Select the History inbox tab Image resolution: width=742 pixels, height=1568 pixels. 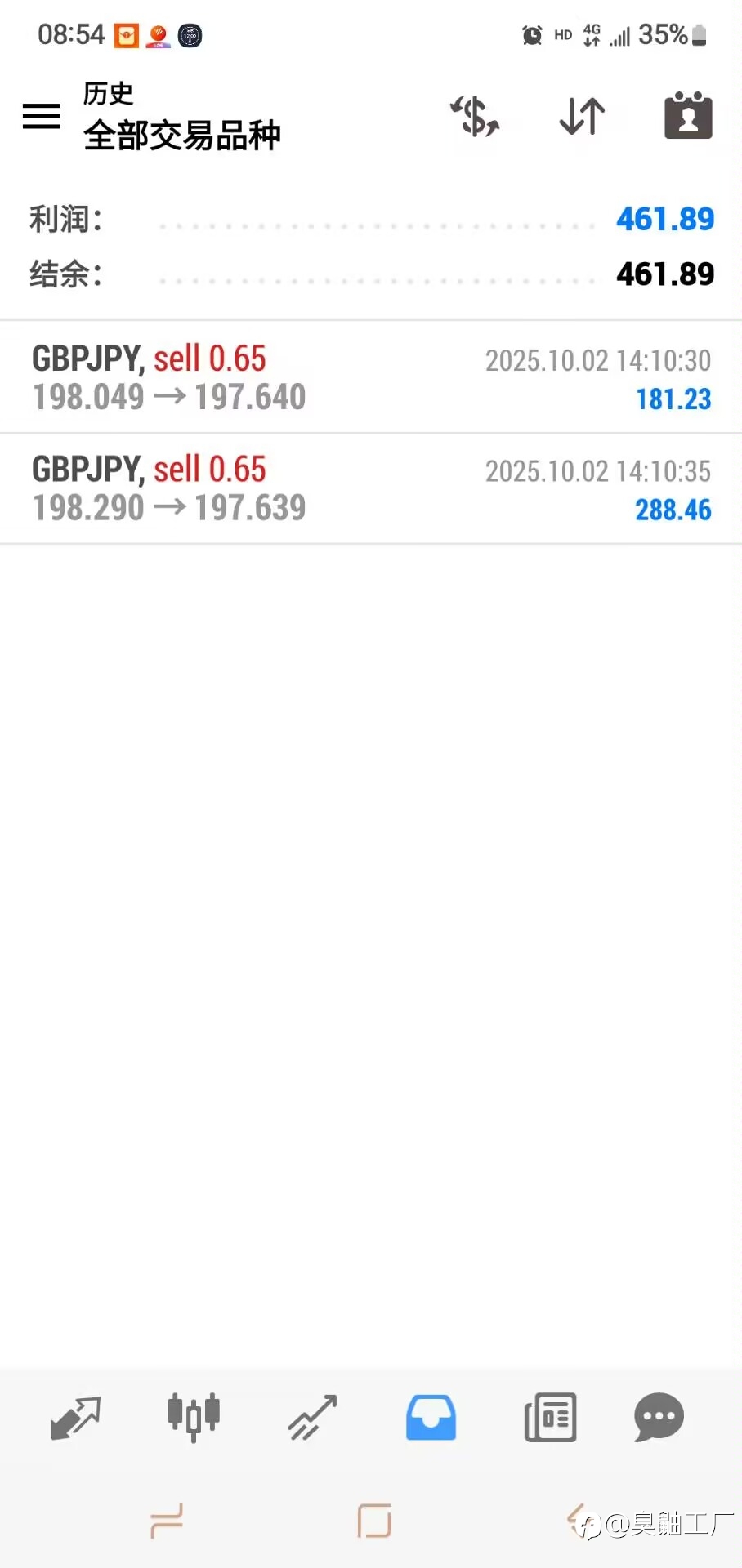click(431, 1418)
